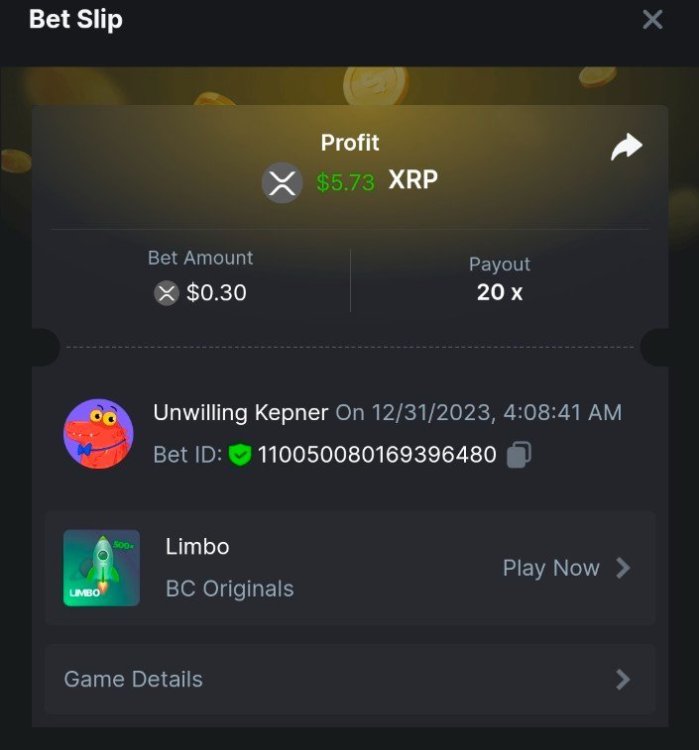Image resolution: width=699 pixels, height=750 pixels.
Task: Copy the Bet ID number
Action: pyautogui.click(x=518, y=455)
